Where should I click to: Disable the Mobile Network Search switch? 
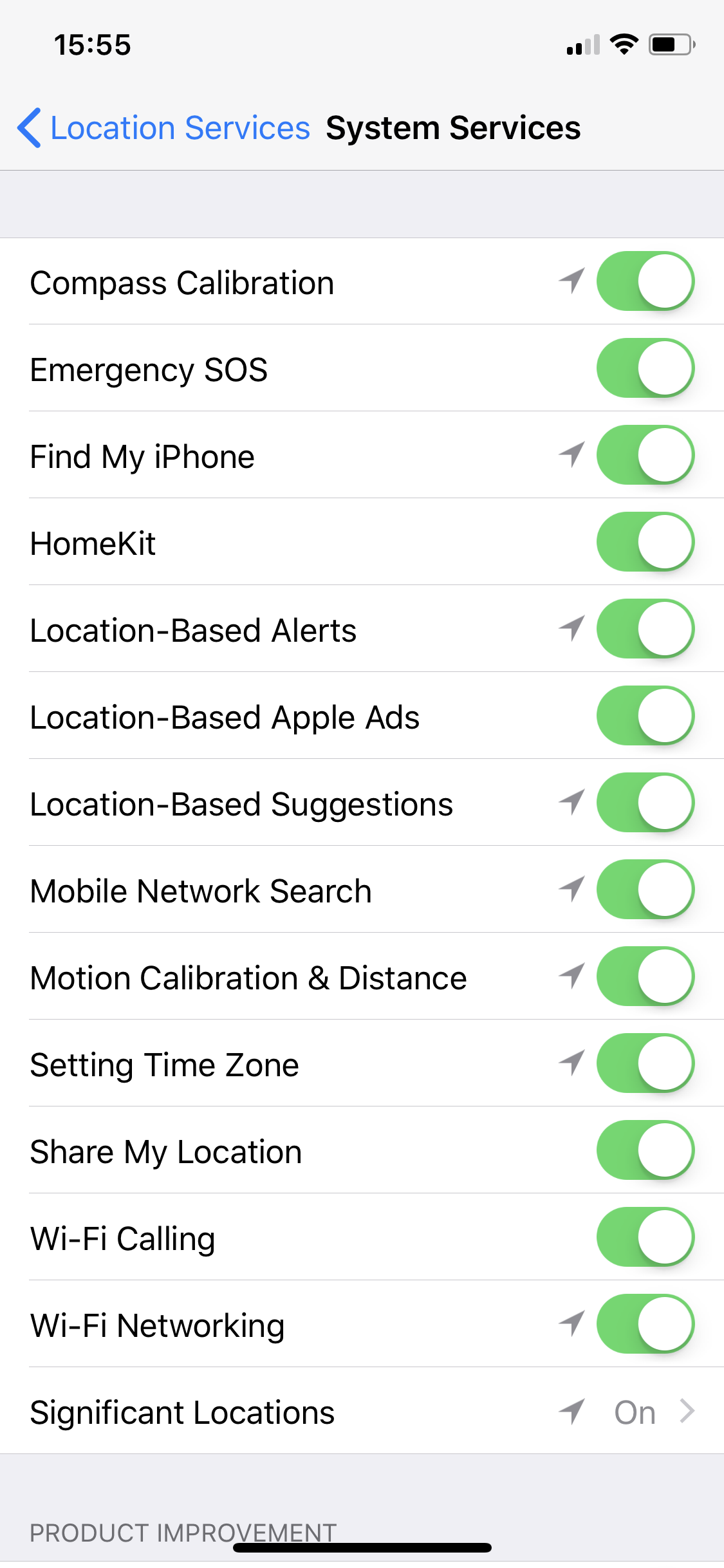tap(645, 890)
